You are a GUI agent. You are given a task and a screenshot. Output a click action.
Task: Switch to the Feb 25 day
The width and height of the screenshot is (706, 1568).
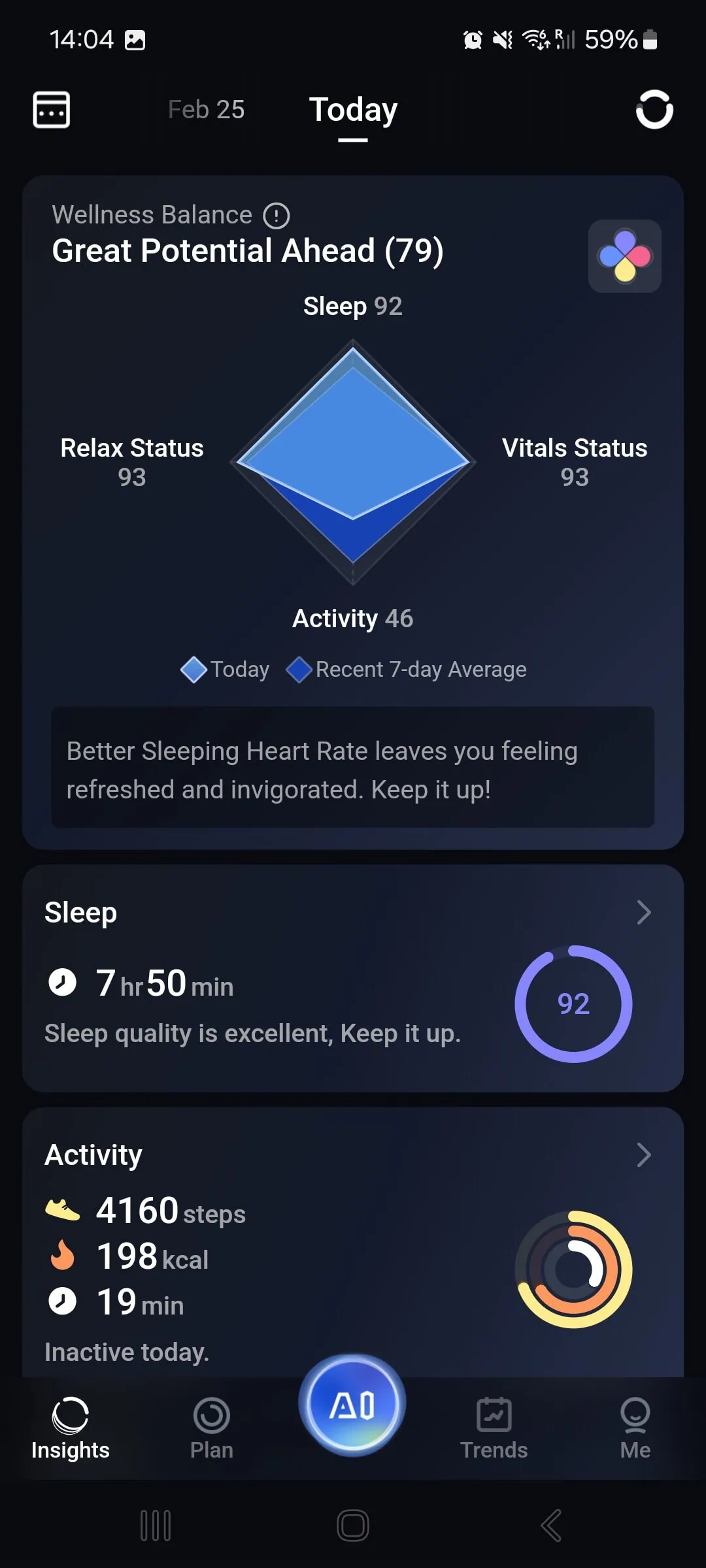tap(206, 110)
